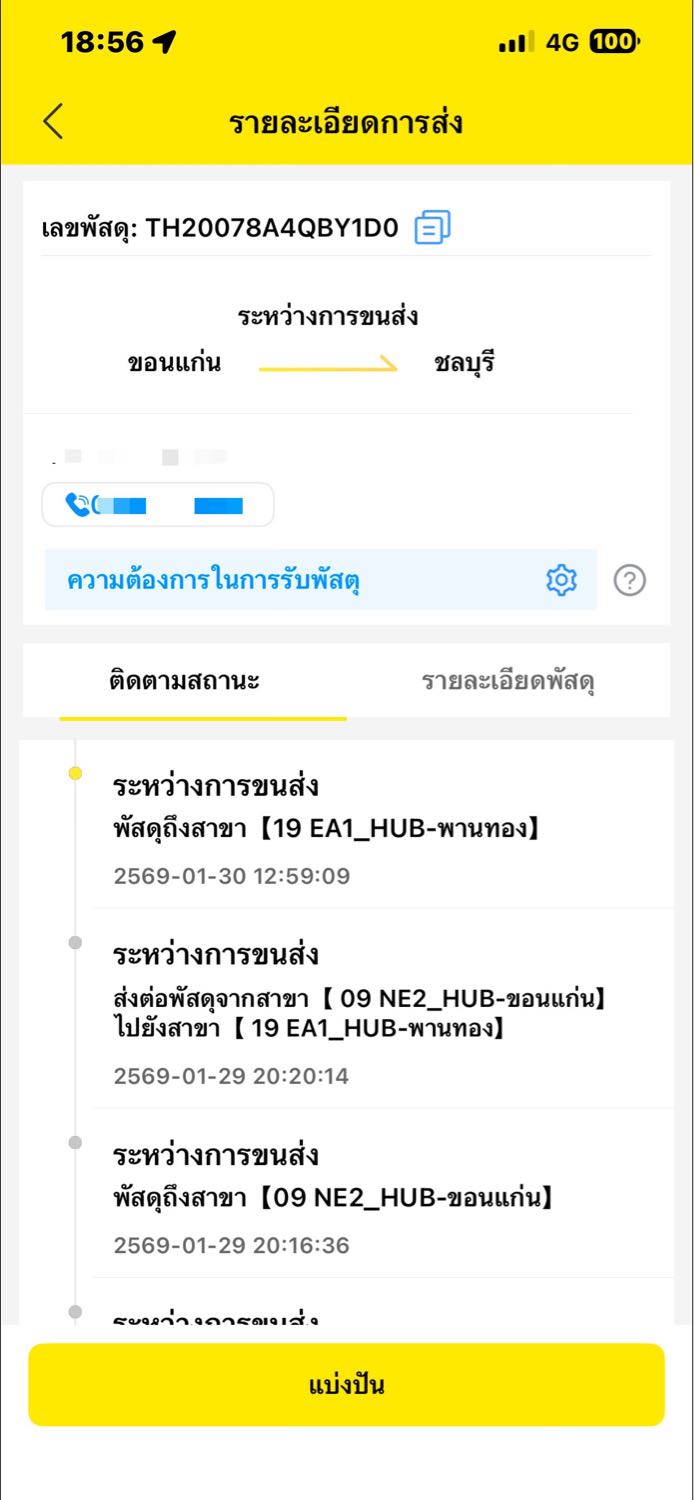This screenshot has width=694, height=1500.
Task: Copy the parcel number TH20078A4QBY1D0
Action: 433,228
